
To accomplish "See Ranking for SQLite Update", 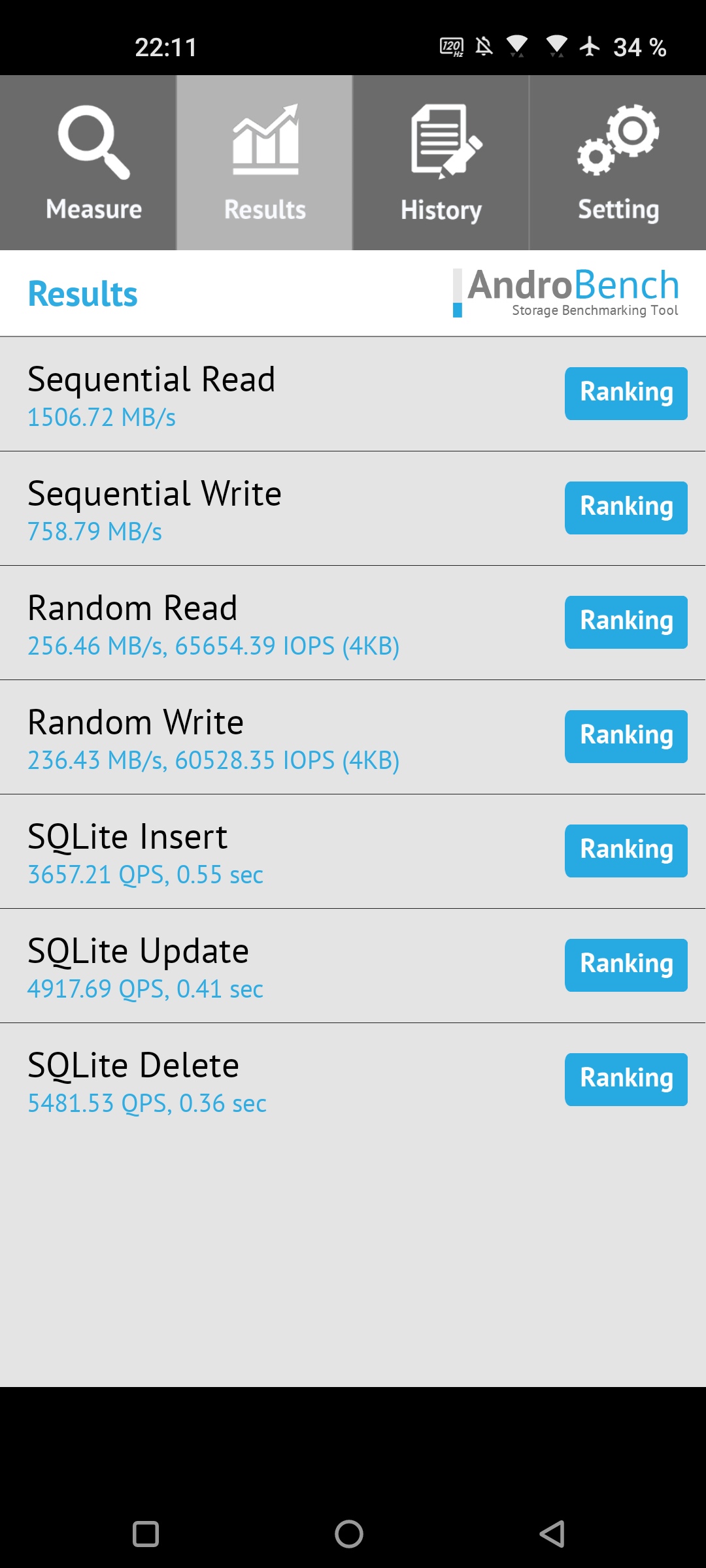I will pyautogui.click(x=626, y=965).
